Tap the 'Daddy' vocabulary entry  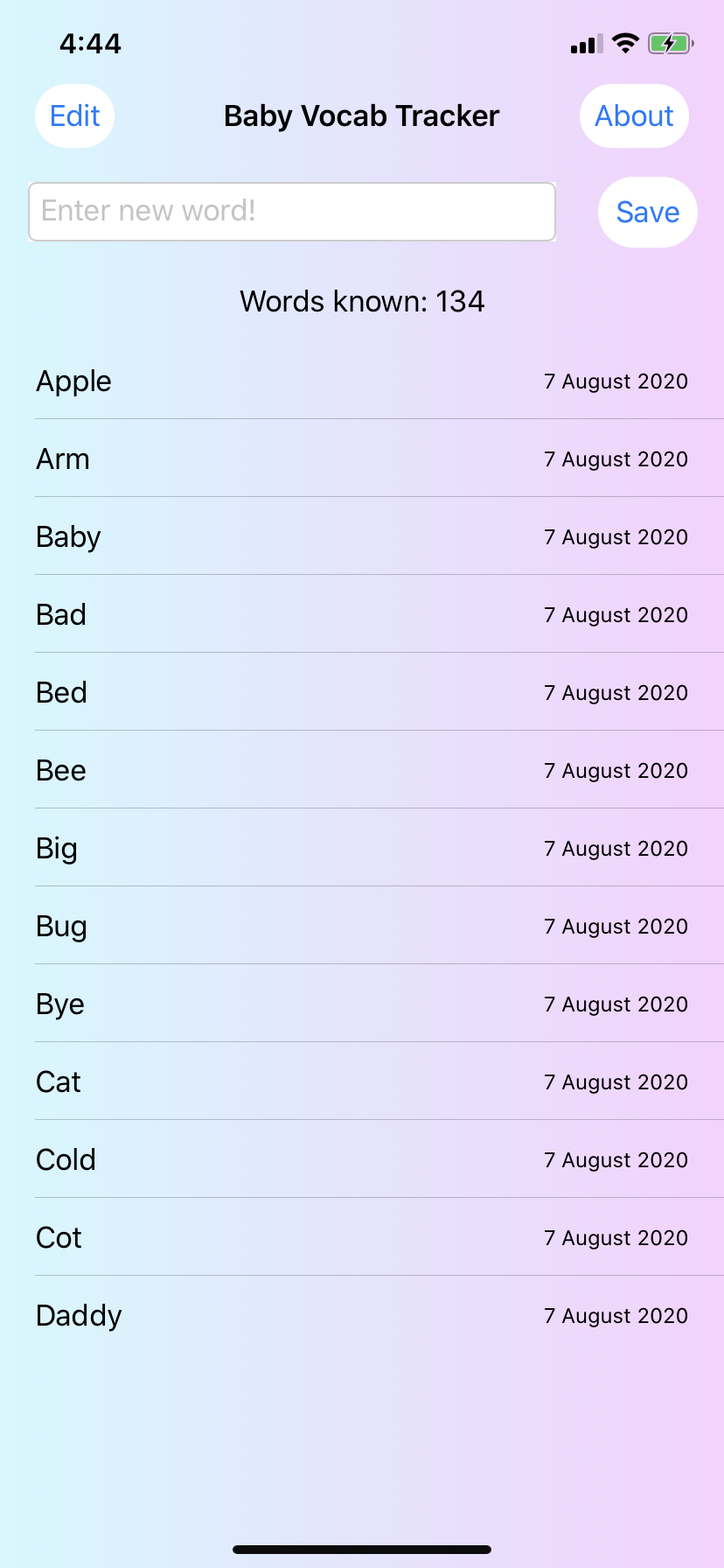pos(79,1315)
